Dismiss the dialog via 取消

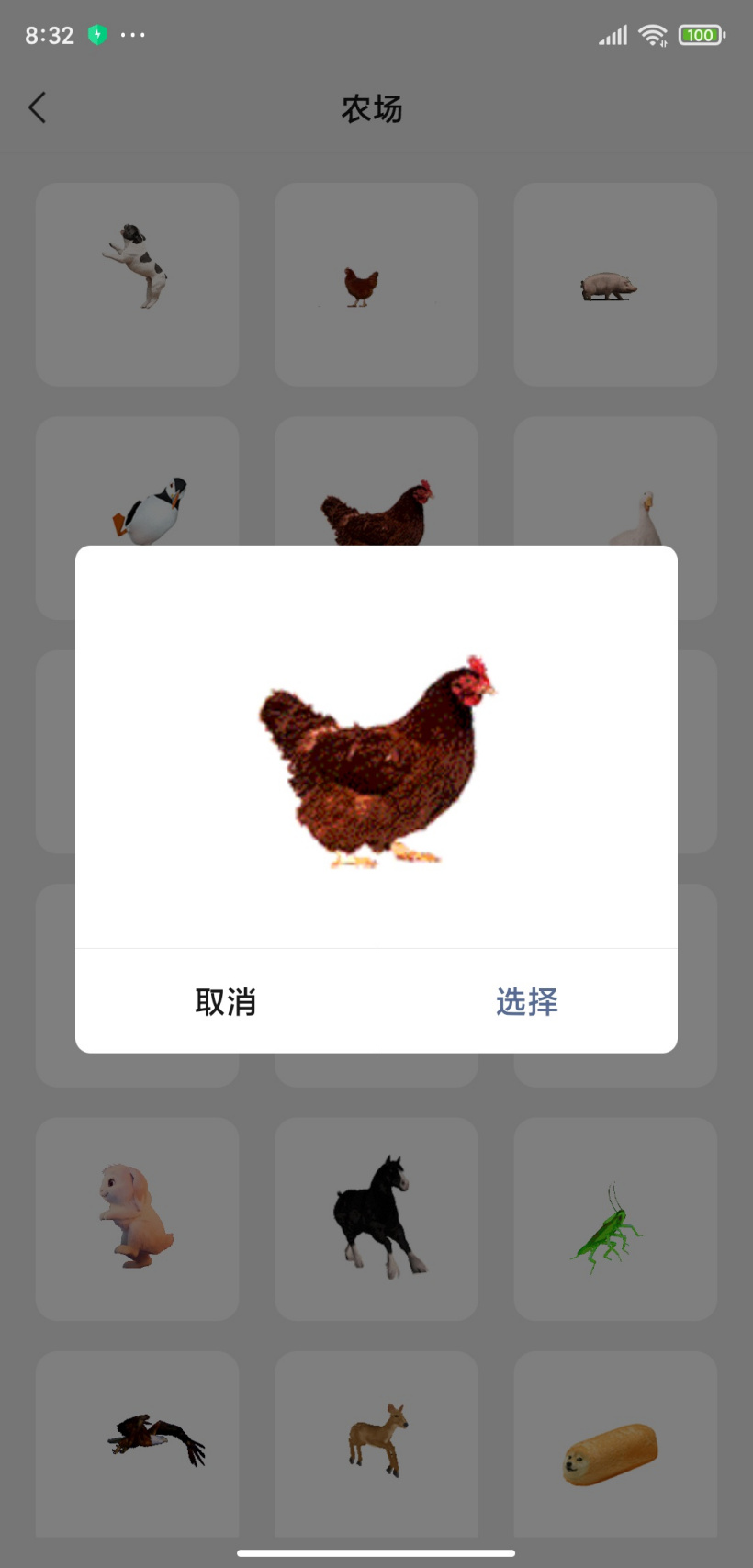(226, 1001)
